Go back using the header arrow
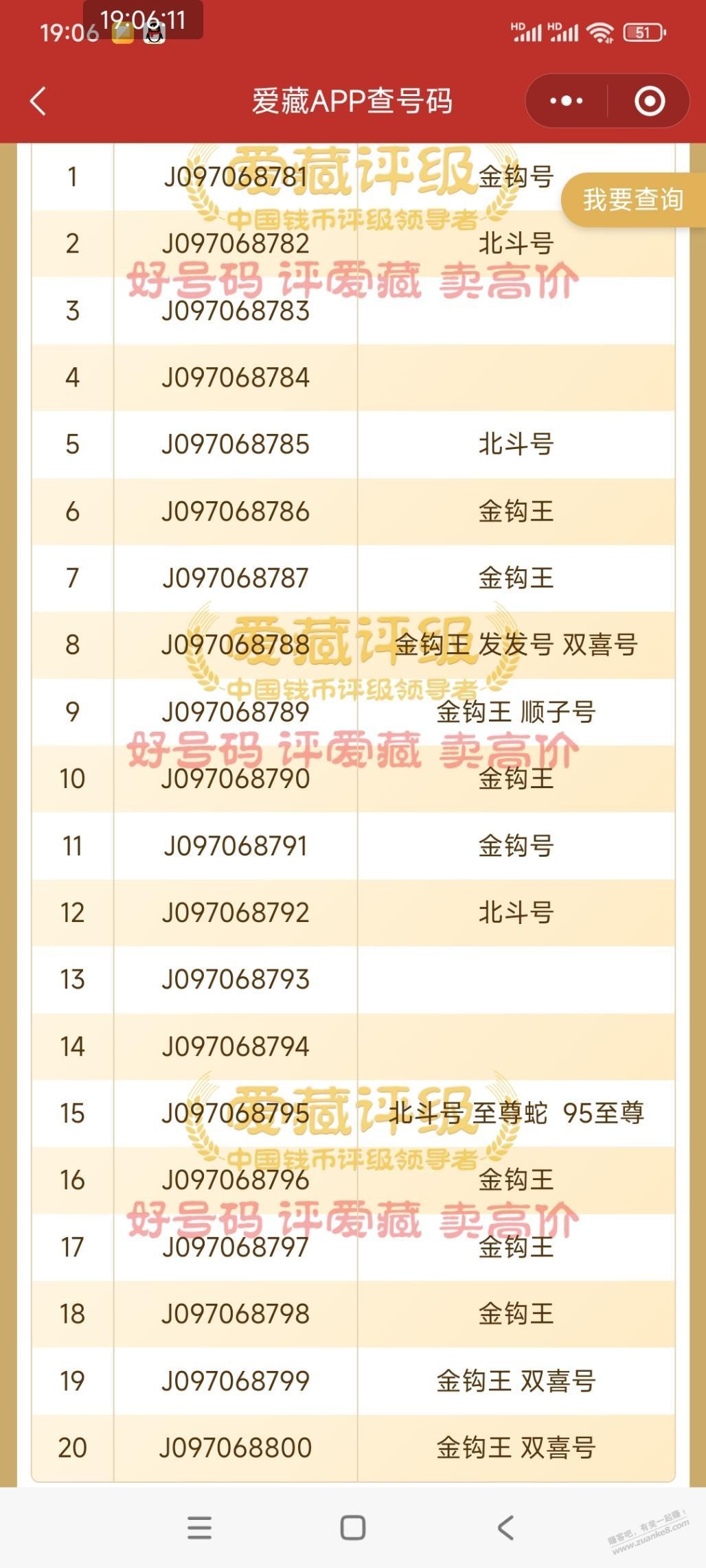The image size is (706, 1568). pyautogui.click(x=38, y=102)
